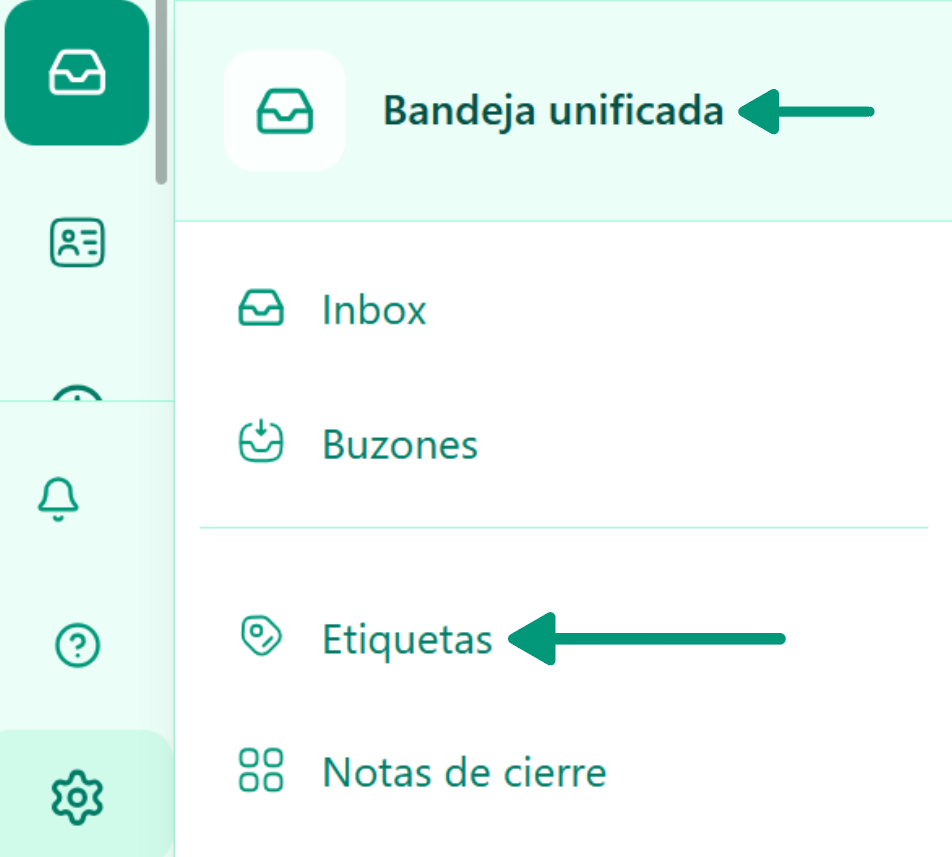This screenshot has height=857, width=952.
Task: Select the Inbox menu item
Action: [374, 310]
